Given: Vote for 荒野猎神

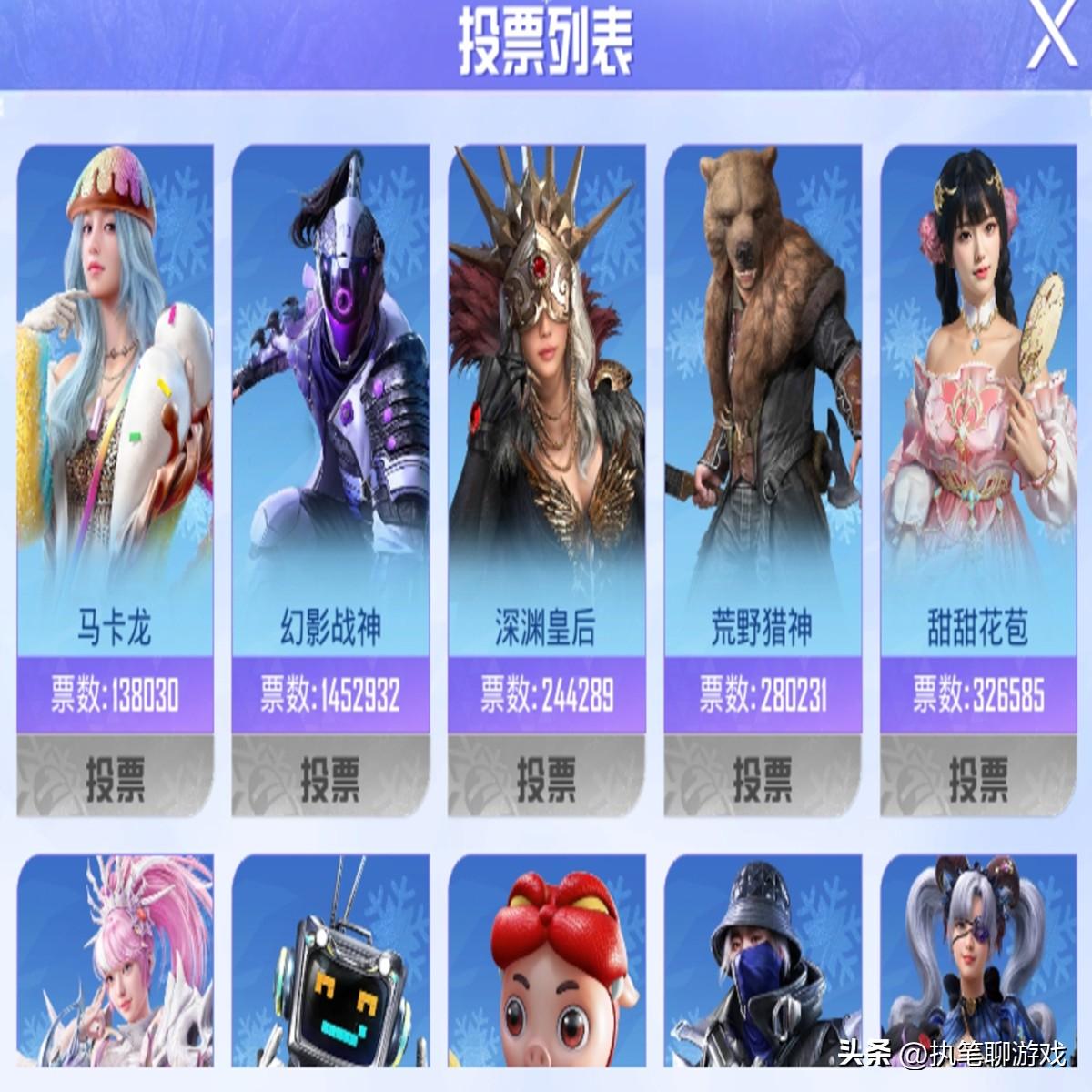Looking at the screenshot, I should click(x=763, y=778).
